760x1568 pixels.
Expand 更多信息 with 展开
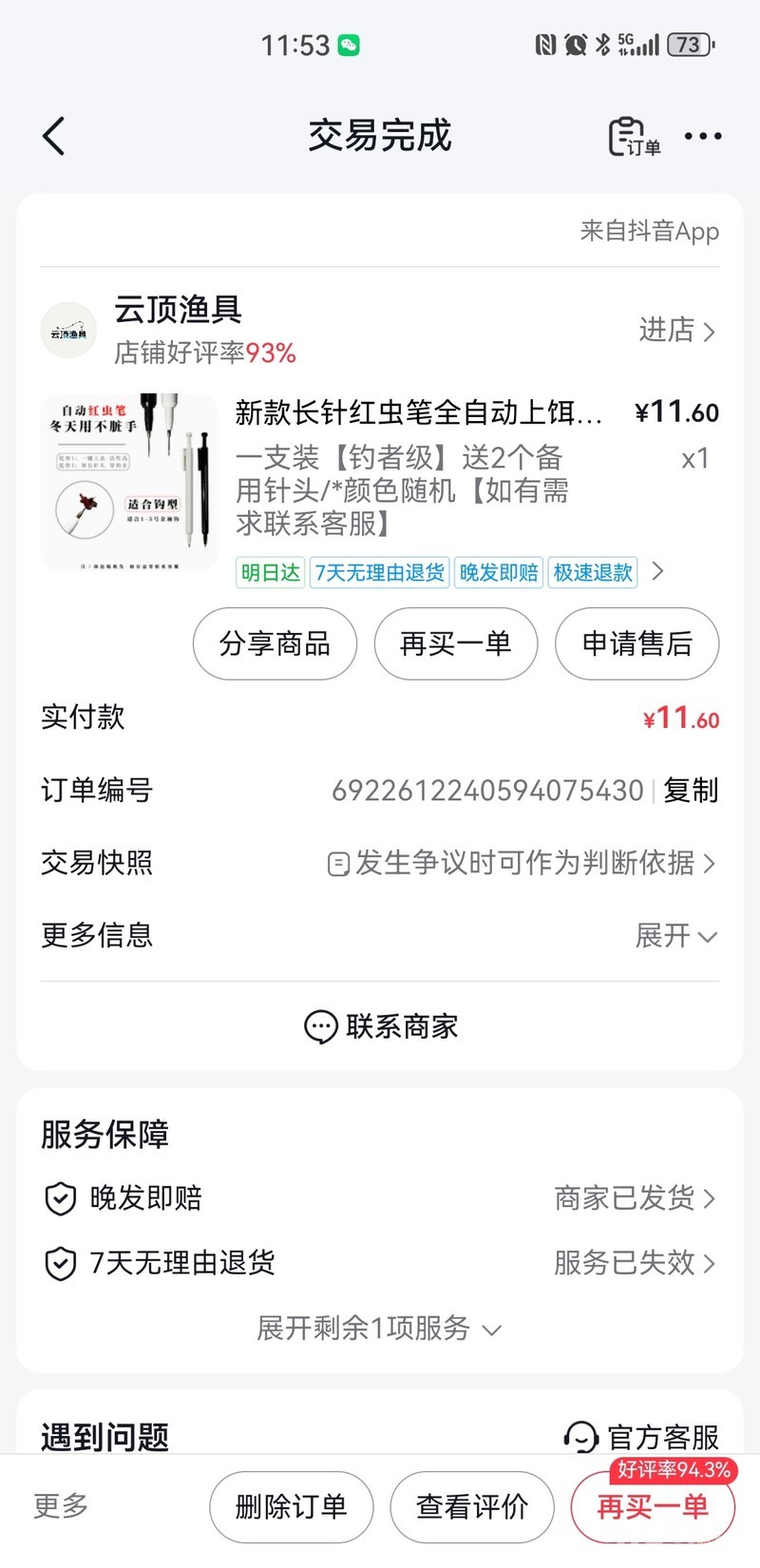click(x=675, y=935)
